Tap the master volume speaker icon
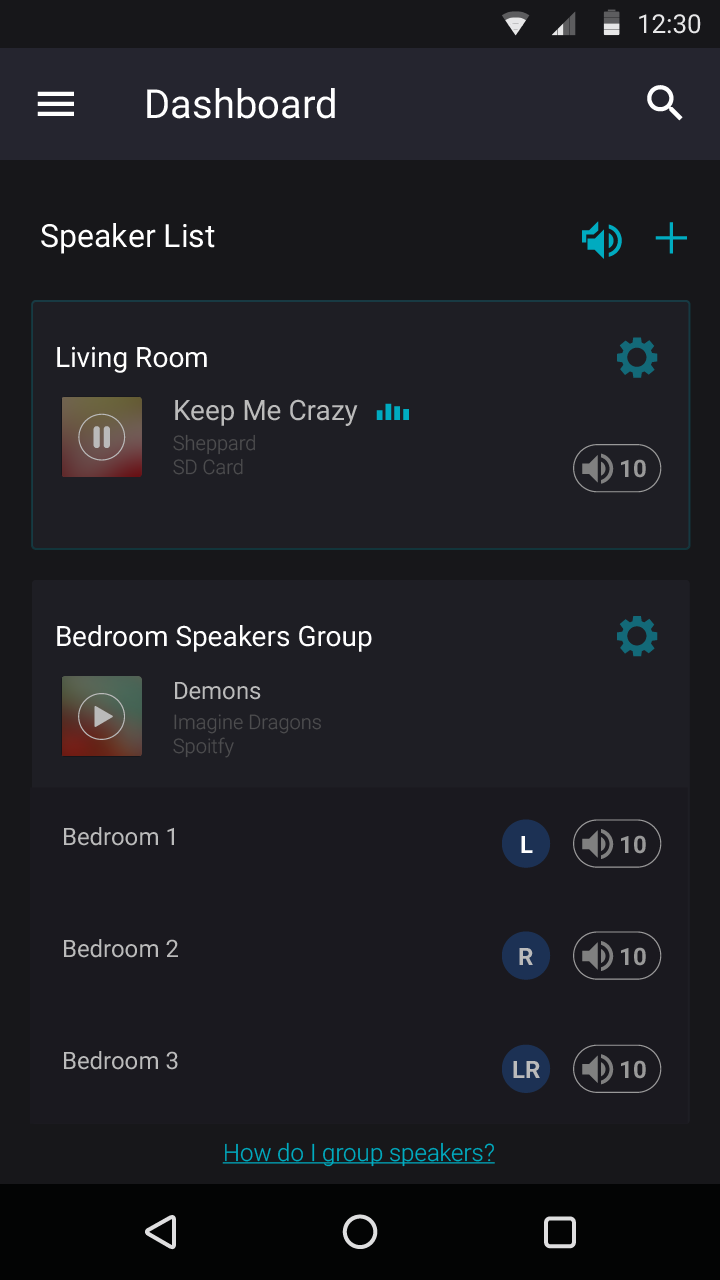The width and height of the screenshot is (720, 1280). pyautogui.click(x=602, y=239)
